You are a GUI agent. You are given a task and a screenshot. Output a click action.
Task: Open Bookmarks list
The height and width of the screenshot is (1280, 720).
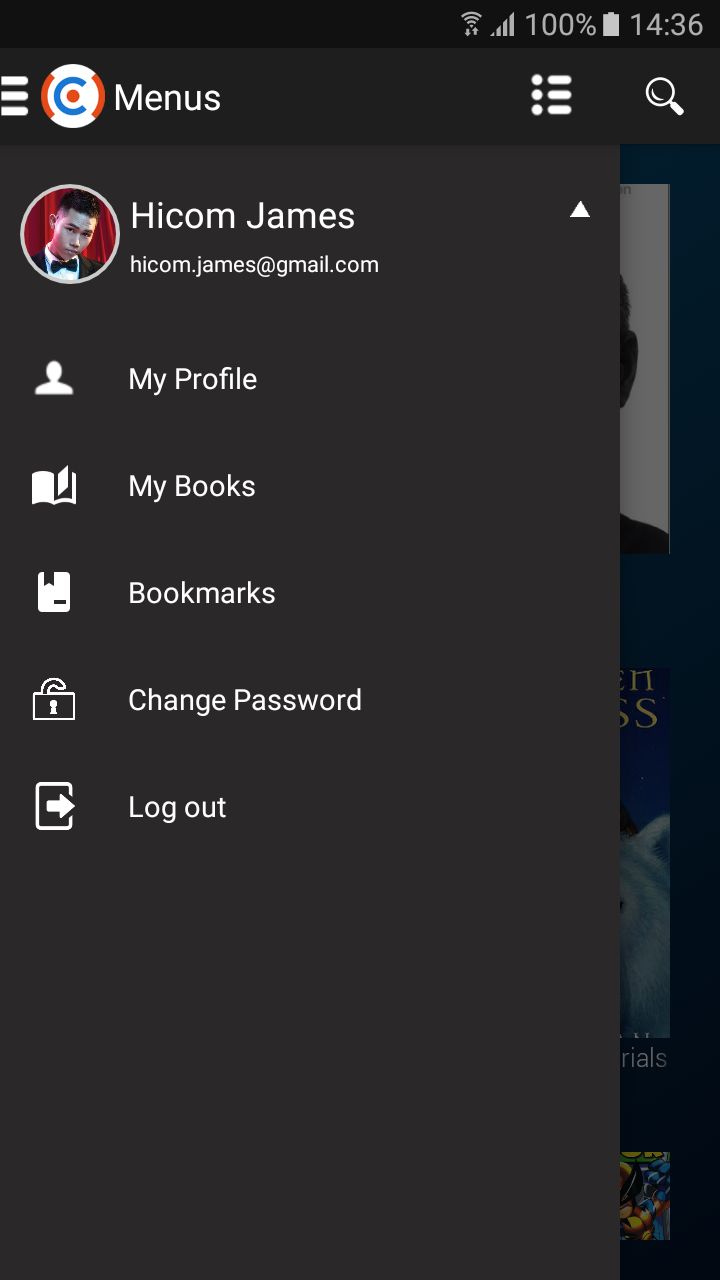(x=201, y=593)
